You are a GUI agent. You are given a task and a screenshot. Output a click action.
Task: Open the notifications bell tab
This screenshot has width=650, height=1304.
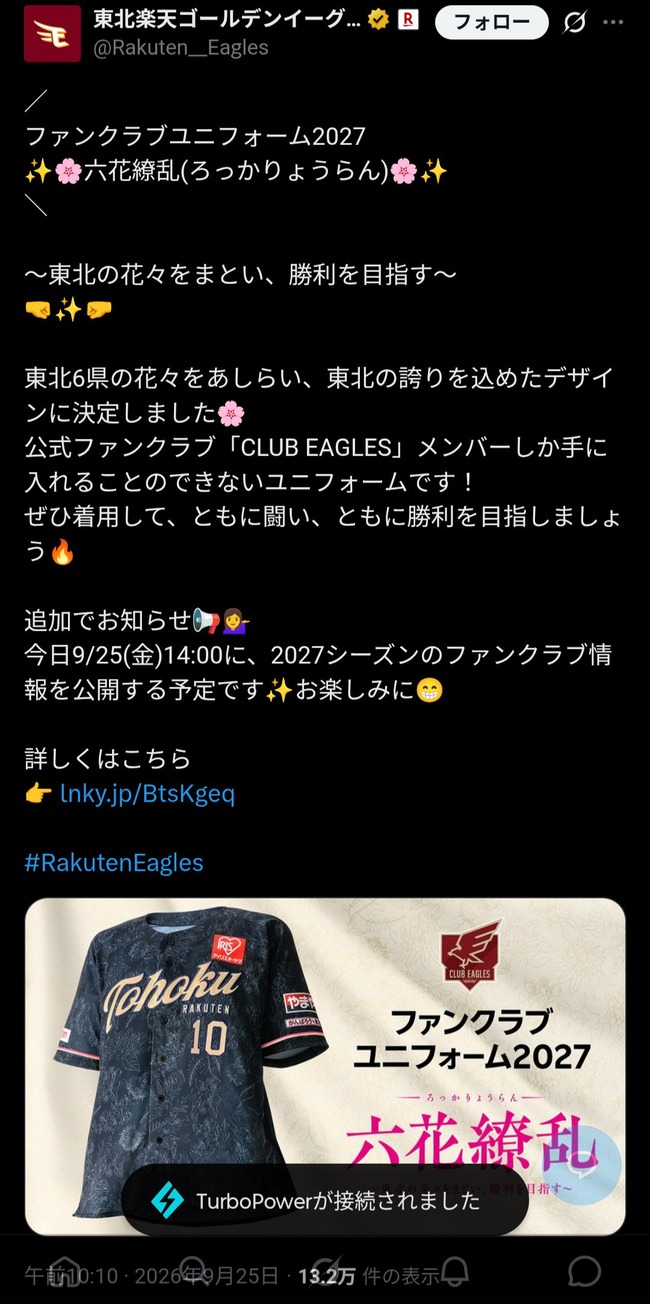pyautogui.click(x=455, y=1270)
